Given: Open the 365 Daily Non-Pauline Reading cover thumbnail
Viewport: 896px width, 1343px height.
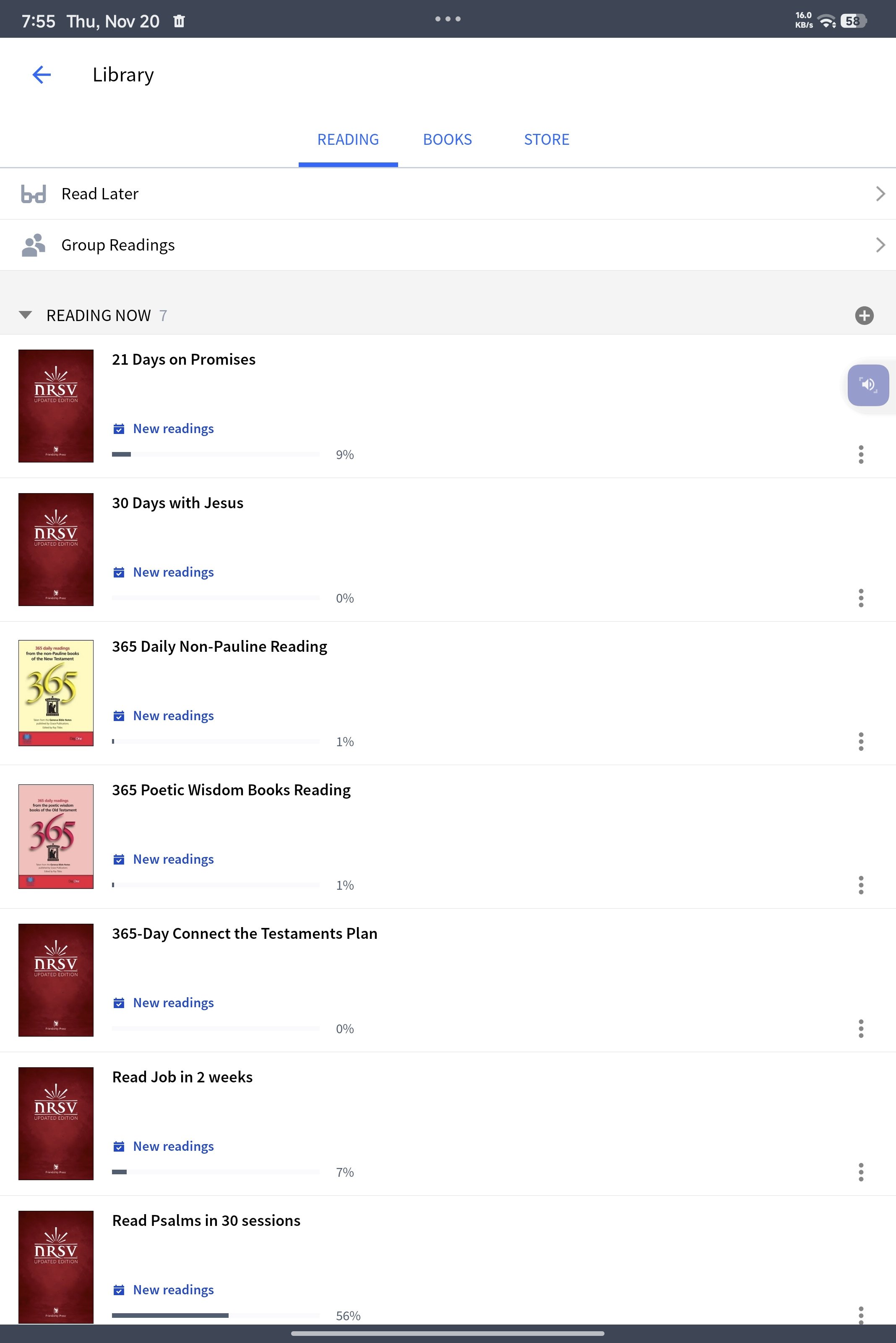Looking at the screenshot, I should click(55, 692).
